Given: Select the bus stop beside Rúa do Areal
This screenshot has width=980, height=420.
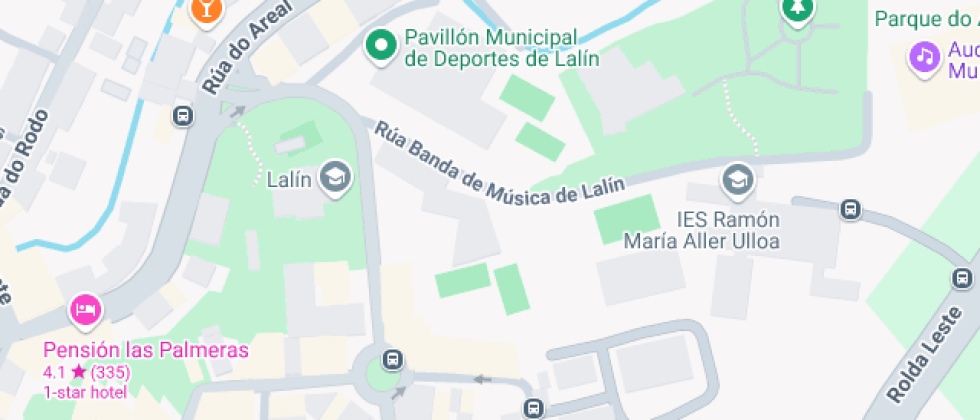Looking at the screenshot, I should click(x=183, y=116).
